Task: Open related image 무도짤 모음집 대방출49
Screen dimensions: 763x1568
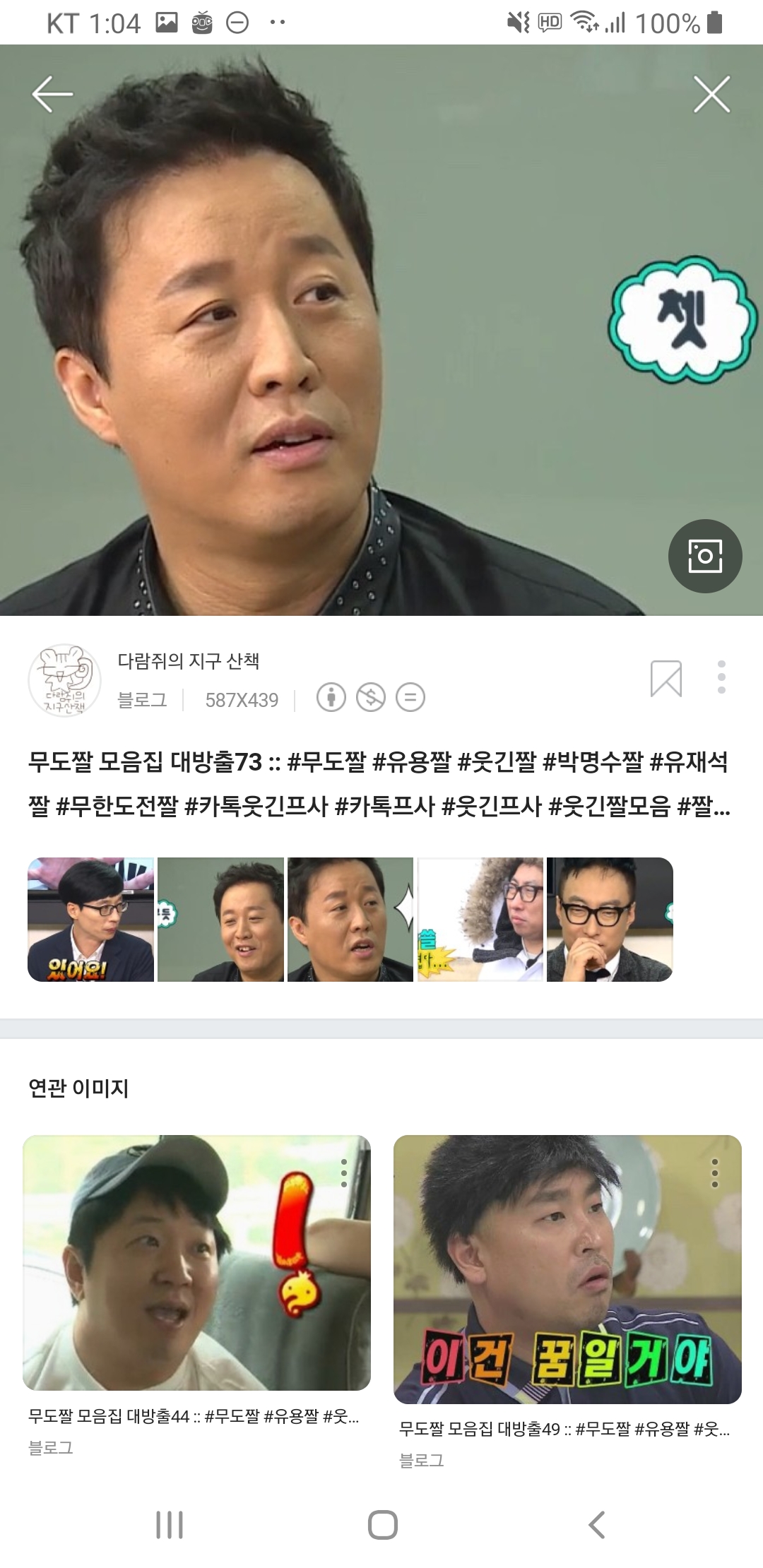Action: coord(567,1269)
